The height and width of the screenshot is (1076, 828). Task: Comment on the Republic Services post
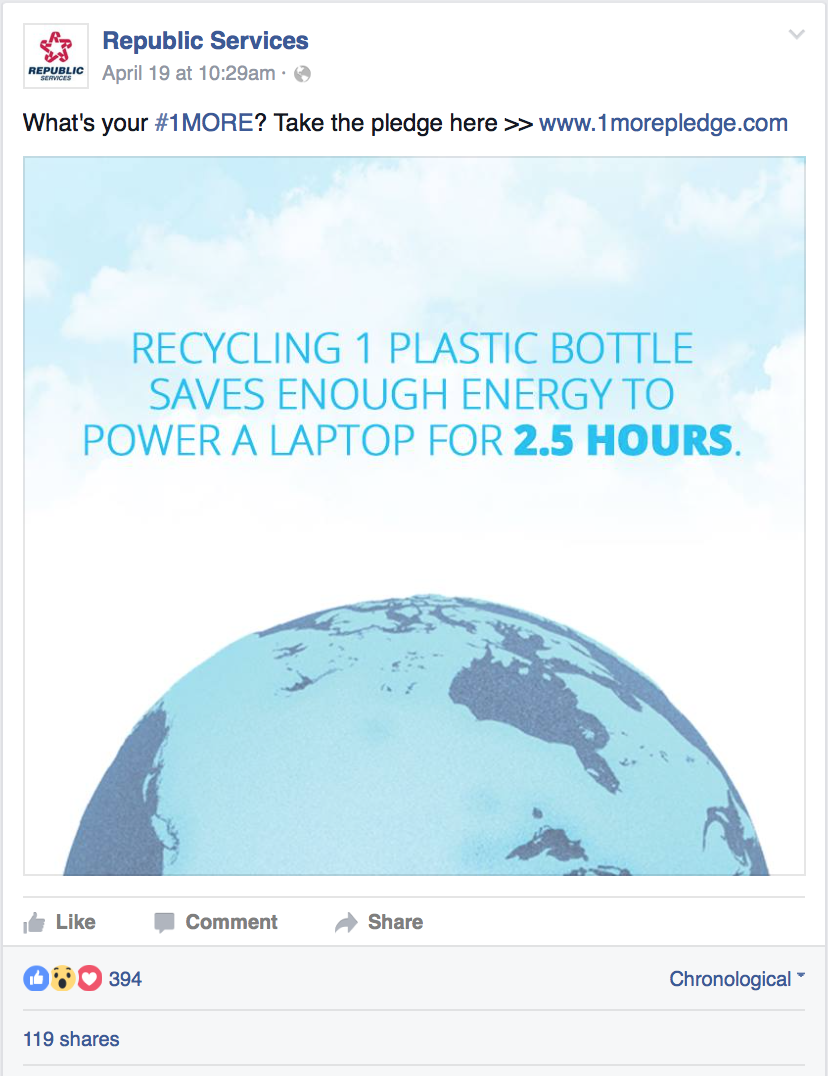point(216,922)
